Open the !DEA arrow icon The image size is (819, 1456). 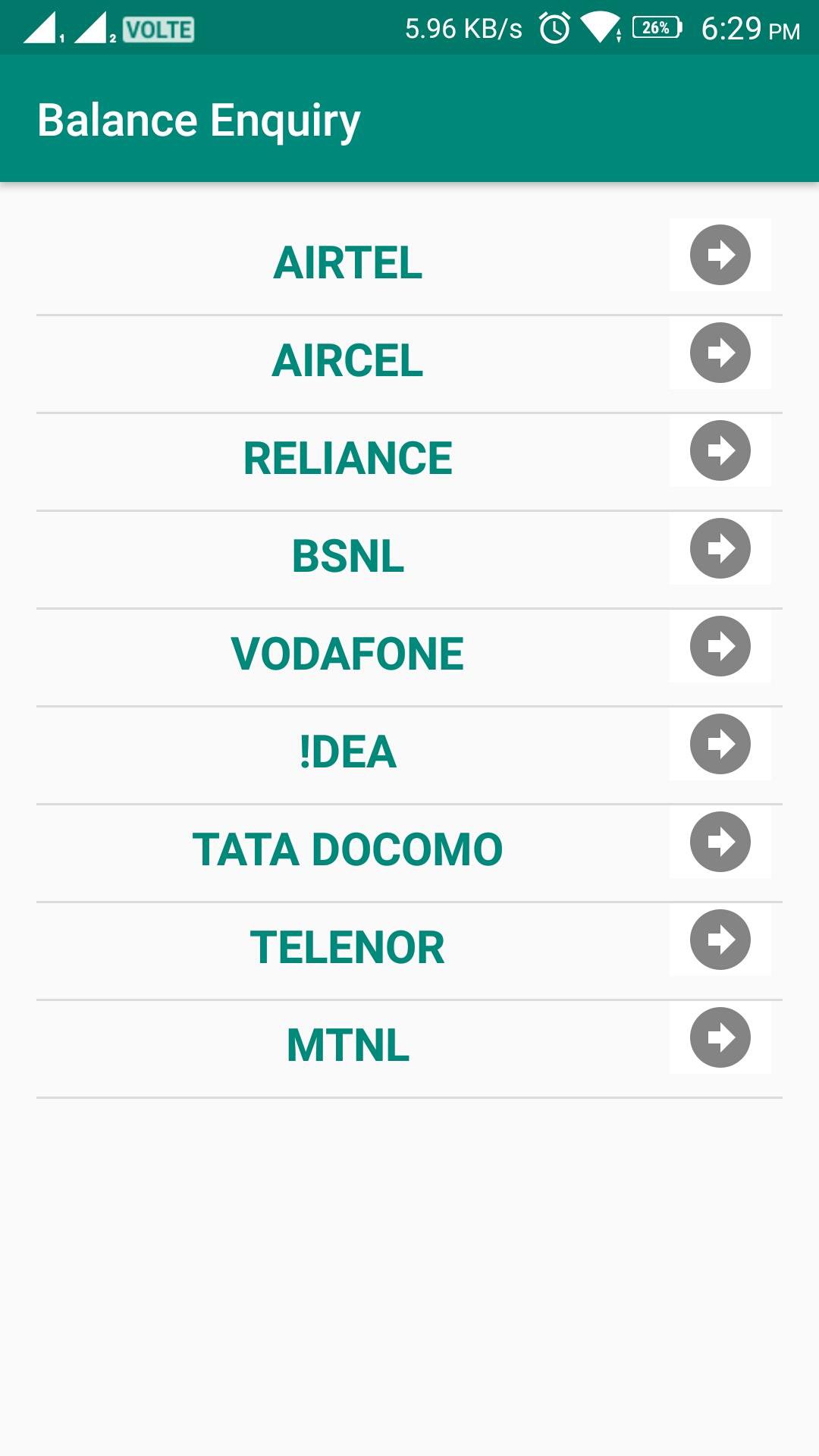pyautogui.click(x=720, y=744)
